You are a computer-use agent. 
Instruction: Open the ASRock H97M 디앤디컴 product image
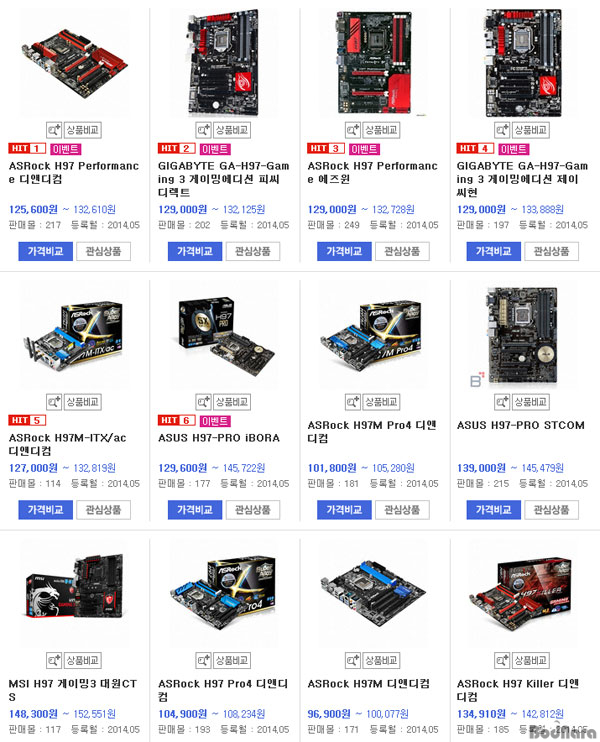[373, 596]
